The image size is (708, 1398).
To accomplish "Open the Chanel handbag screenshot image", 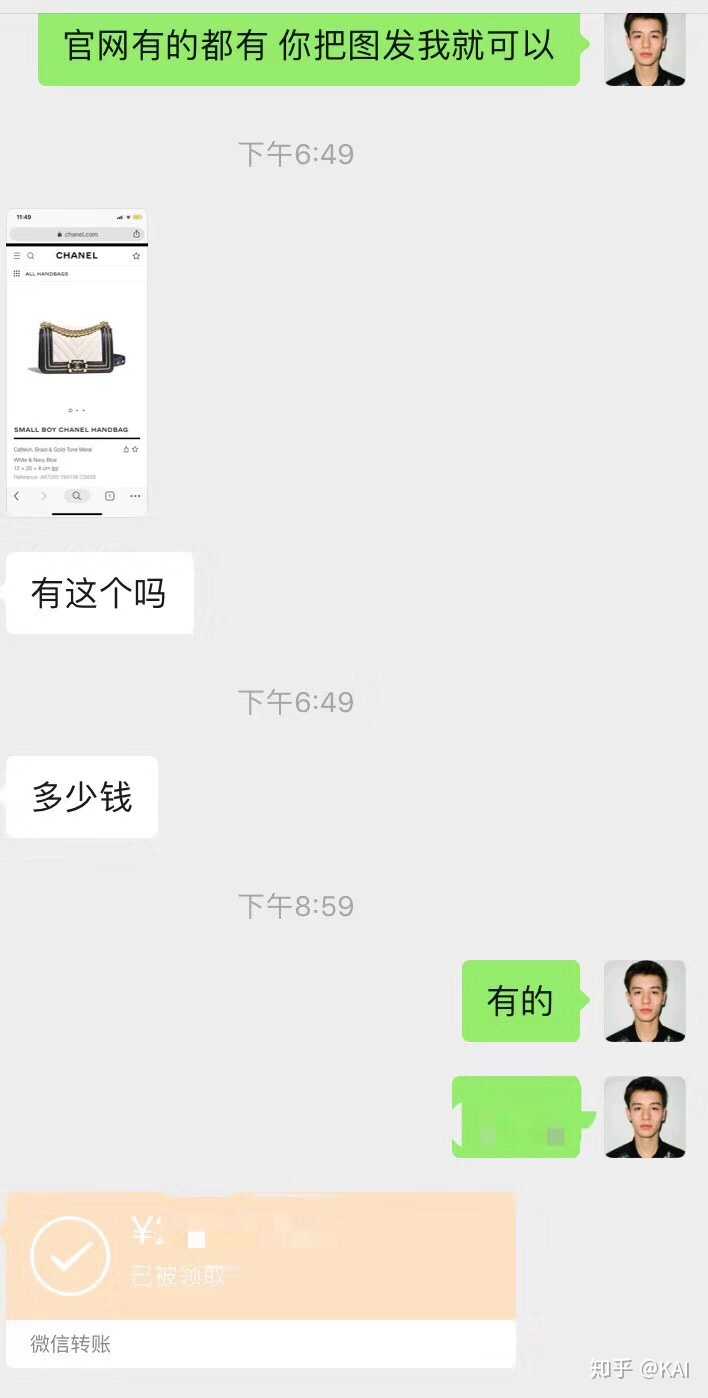I will tap(77, 362).
